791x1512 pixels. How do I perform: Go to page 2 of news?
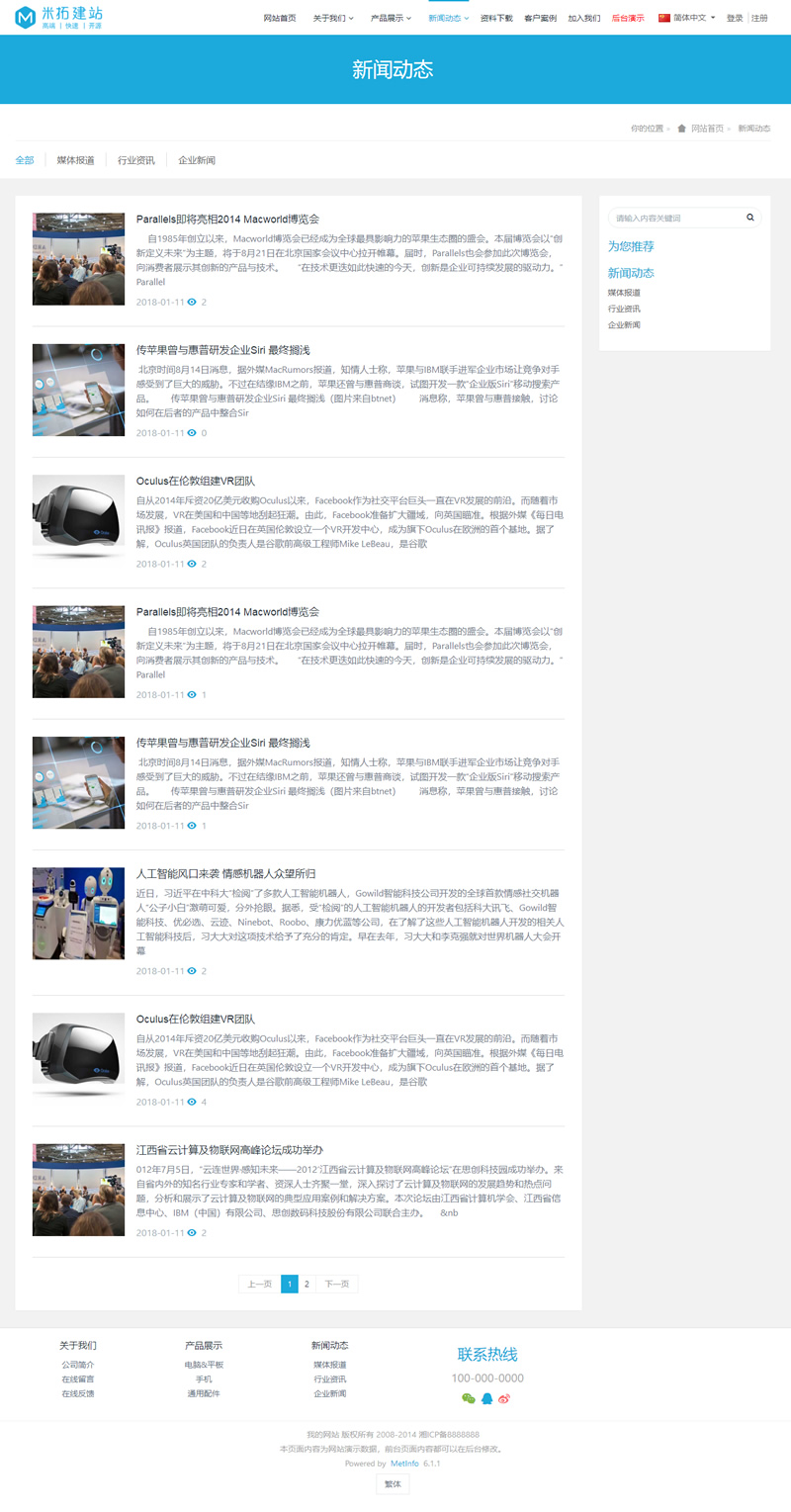pos(307,1284)
